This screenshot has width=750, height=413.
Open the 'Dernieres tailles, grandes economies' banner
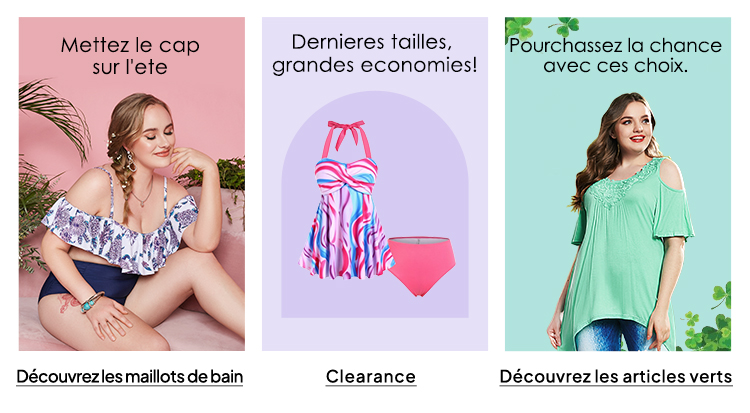[374, 185]
